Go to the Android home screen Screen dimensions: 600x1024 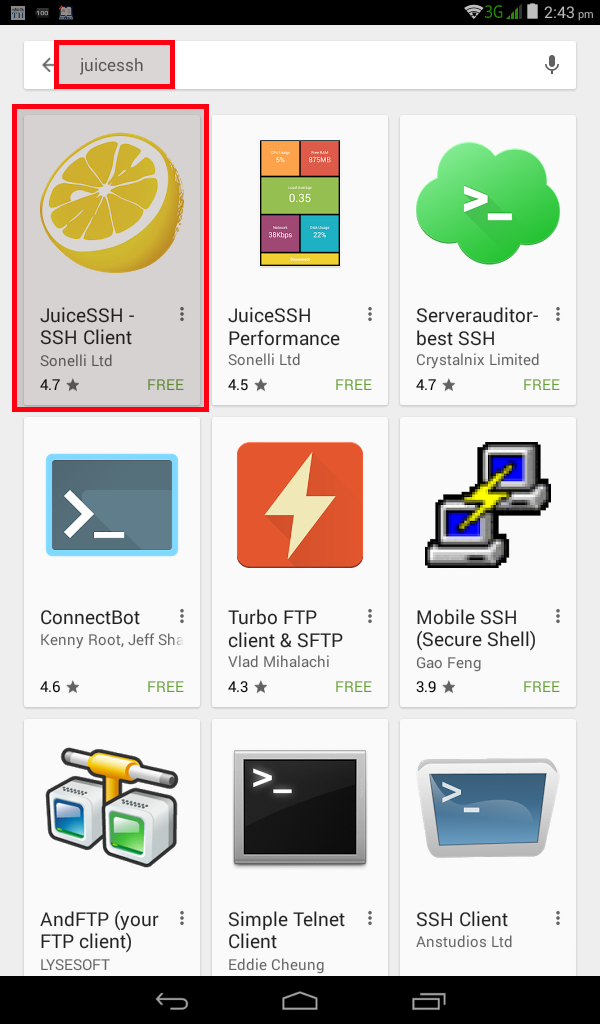coord(300,1000)
